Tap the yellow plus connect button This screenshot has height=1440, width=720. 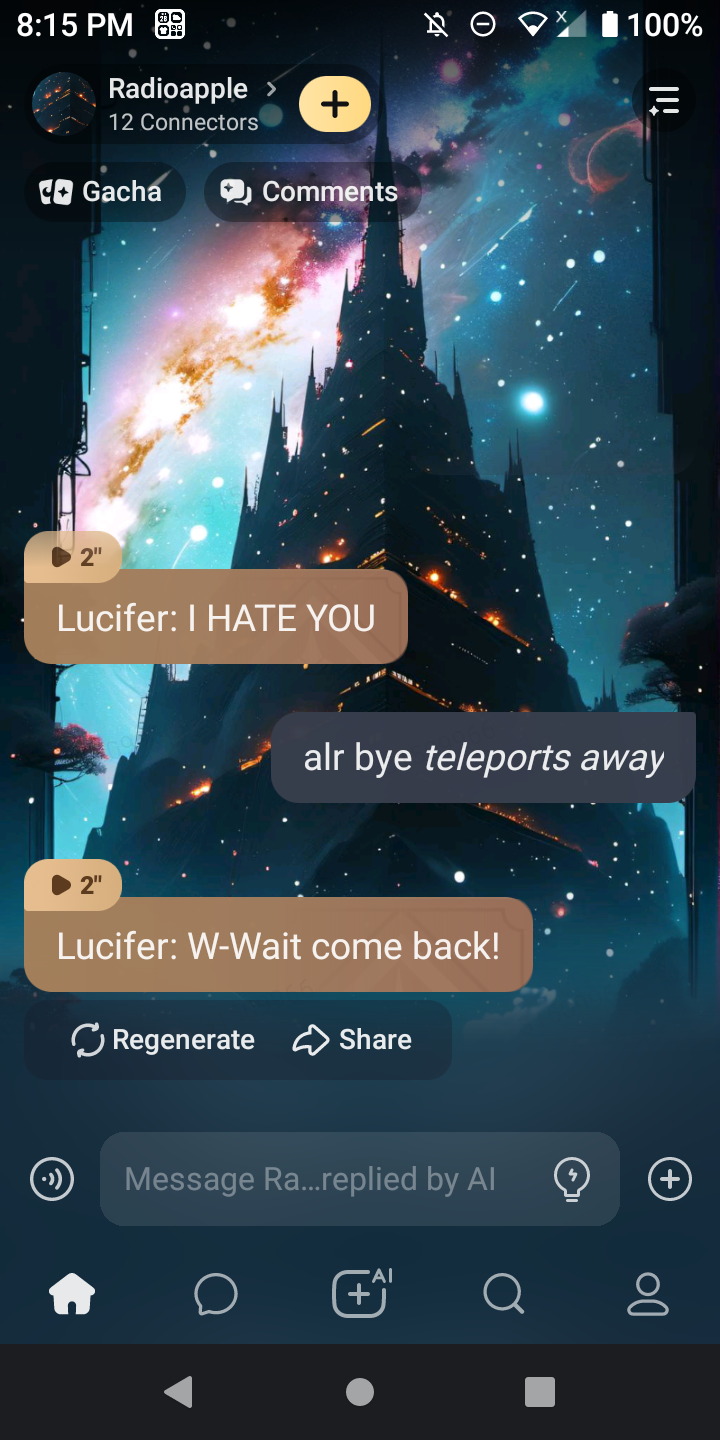(x=335, y=104)
